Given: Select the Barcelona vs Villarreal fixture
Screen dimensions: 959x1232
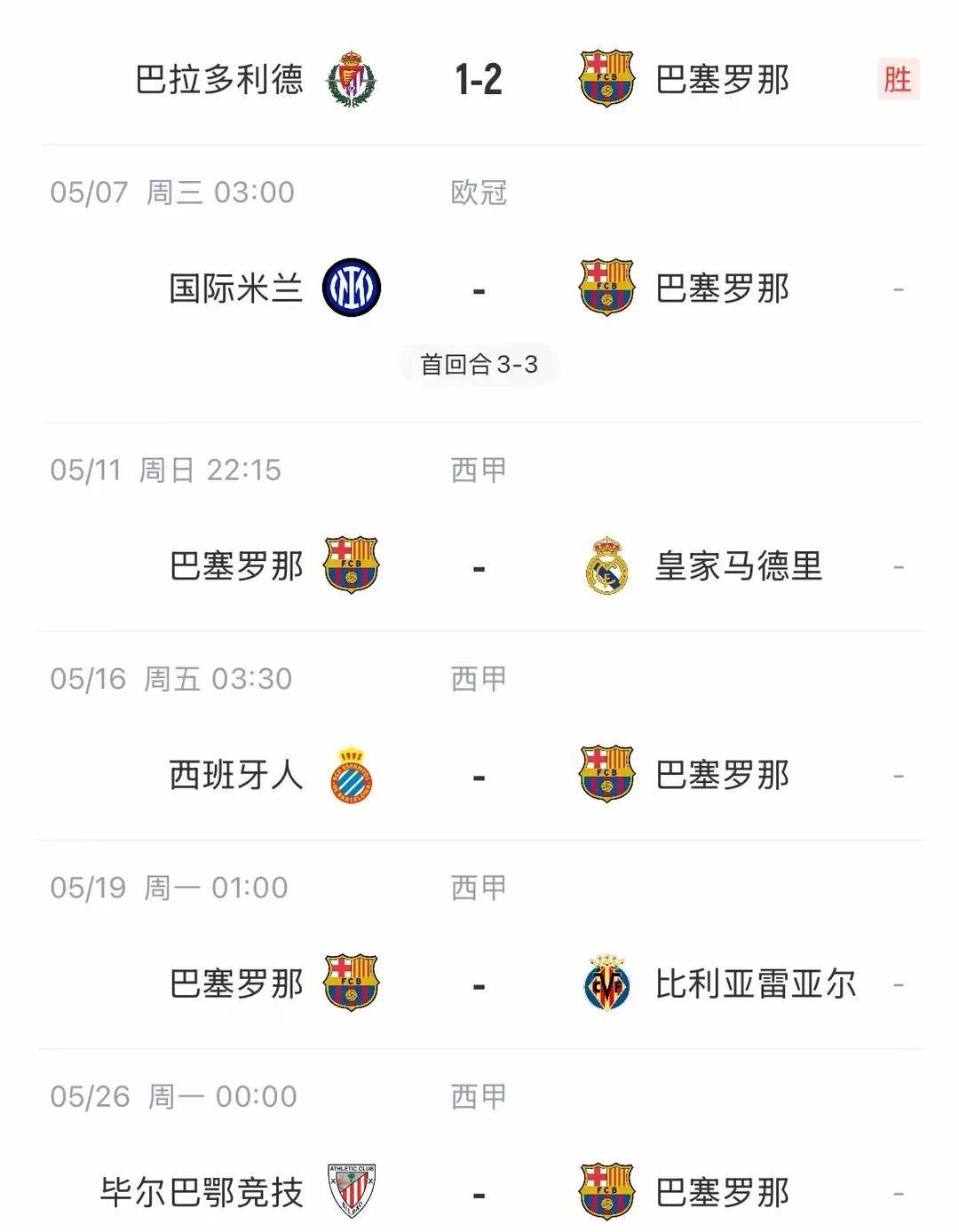Looking at the screenshot, I should tap(479, 984).
